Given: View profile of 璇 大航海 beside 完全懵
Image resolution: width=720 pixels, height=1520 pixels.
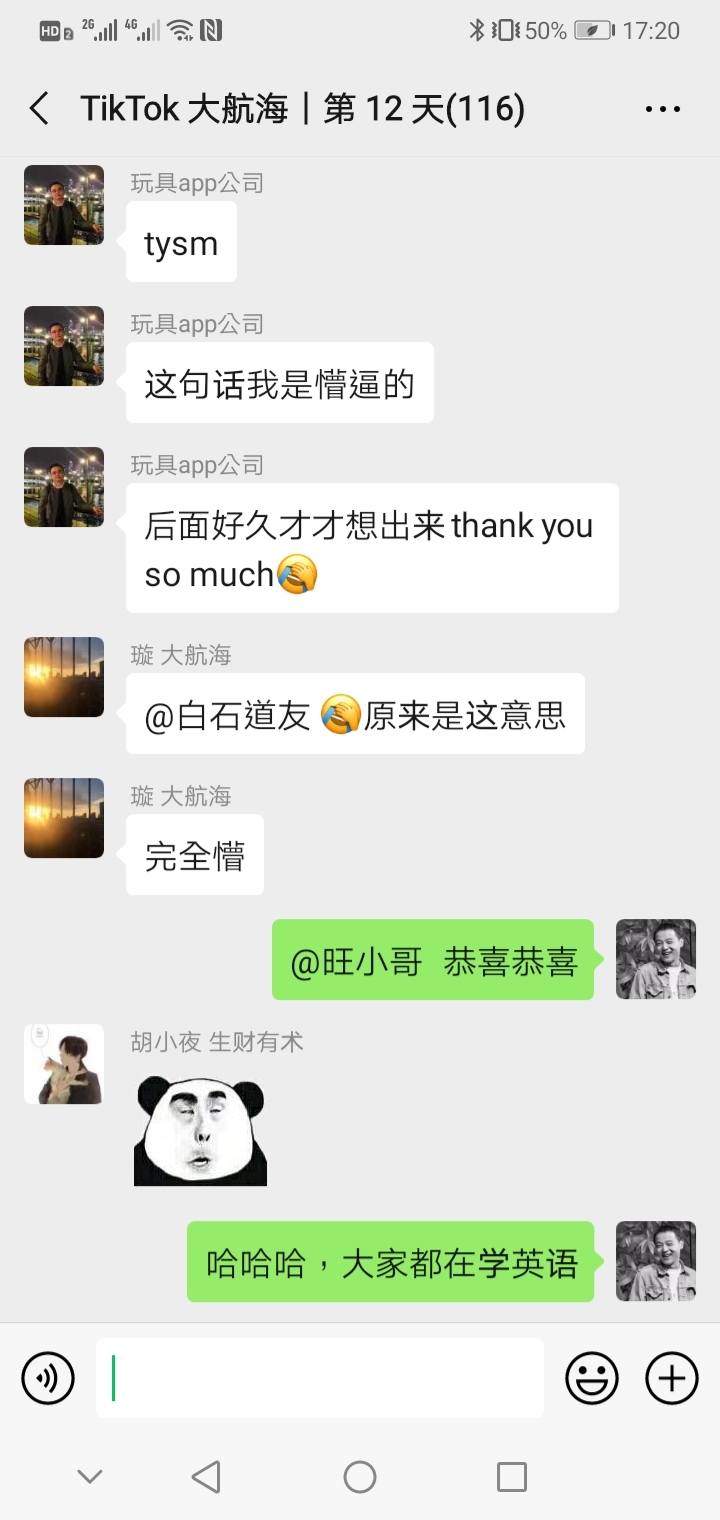Looking at the screenshot, I should (x=64, y=818).
